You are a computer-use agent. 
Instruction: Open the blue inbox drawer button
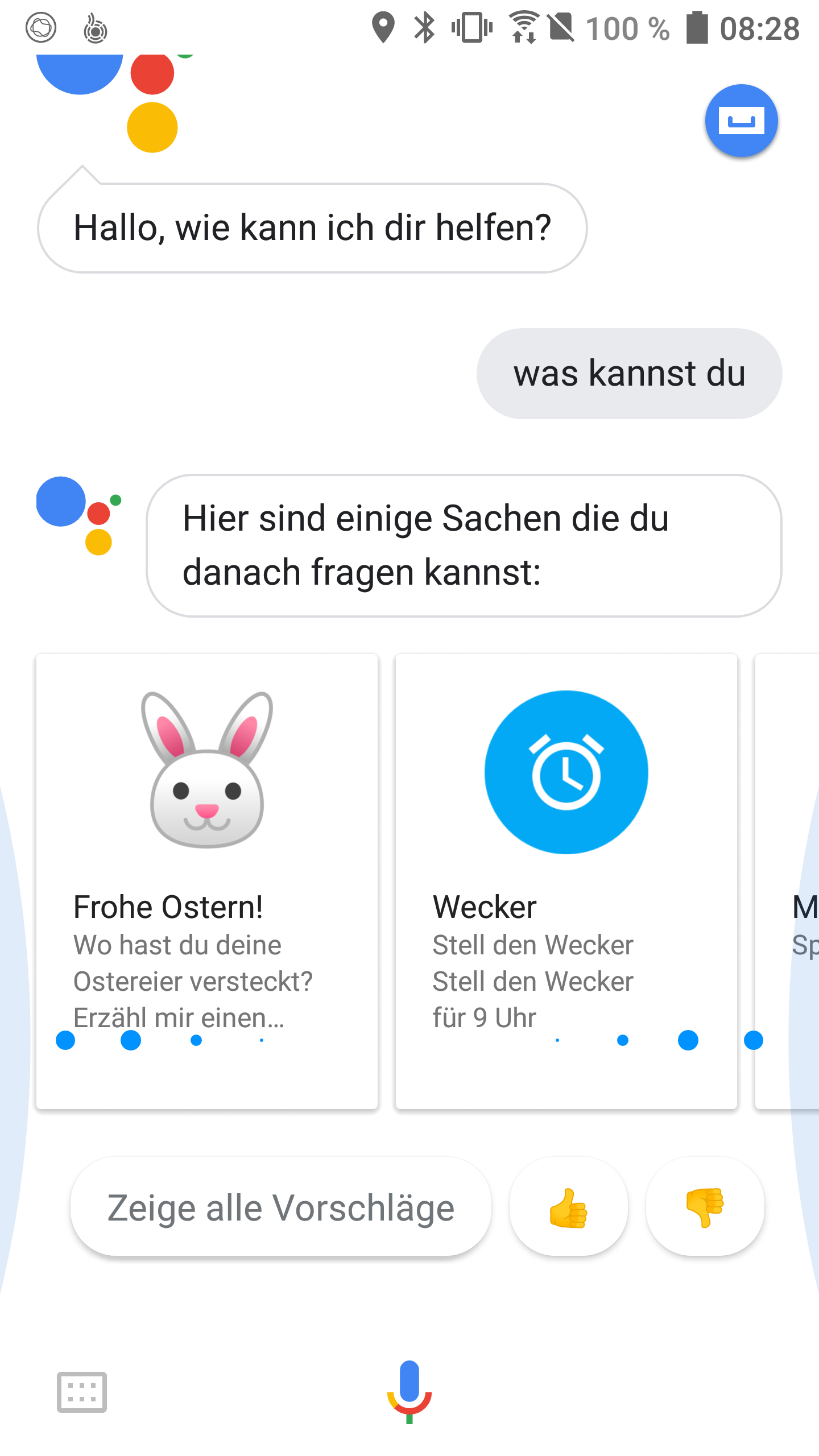pos(741,121)
